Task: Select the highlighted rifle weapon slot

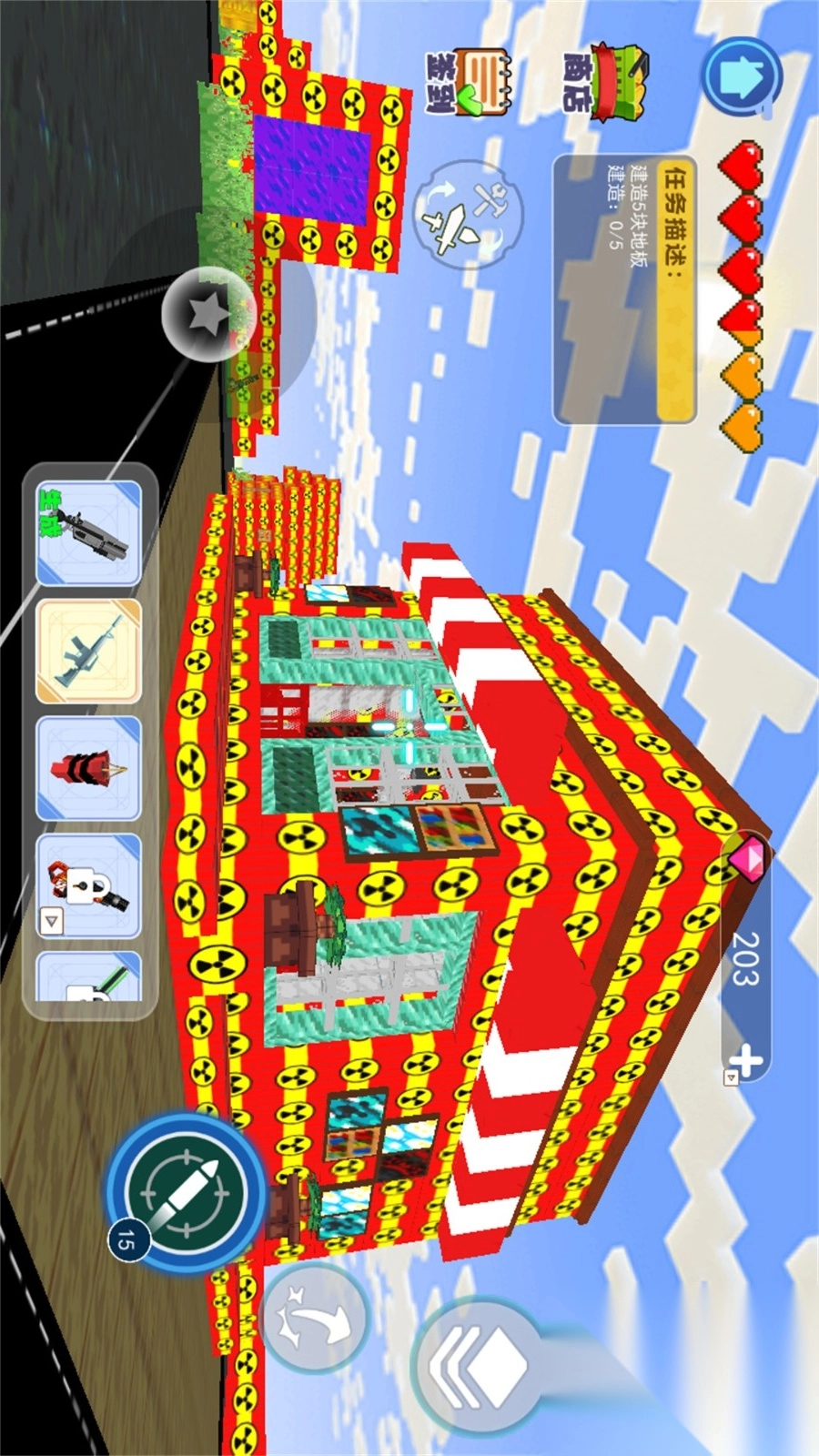Action: tap(88, 652)
